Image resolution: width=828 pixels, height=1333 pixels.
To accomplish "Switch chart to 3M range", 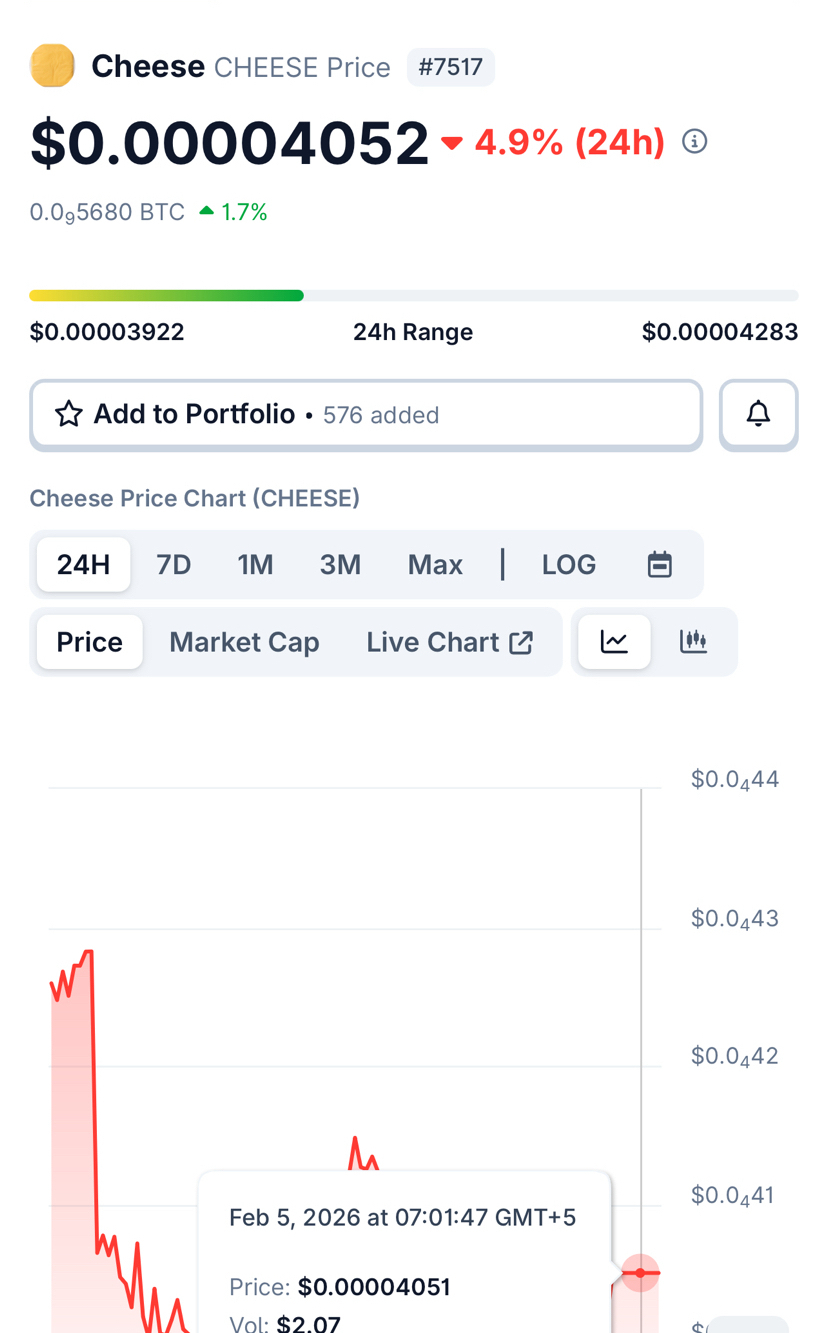I will (x=340, y=565).
